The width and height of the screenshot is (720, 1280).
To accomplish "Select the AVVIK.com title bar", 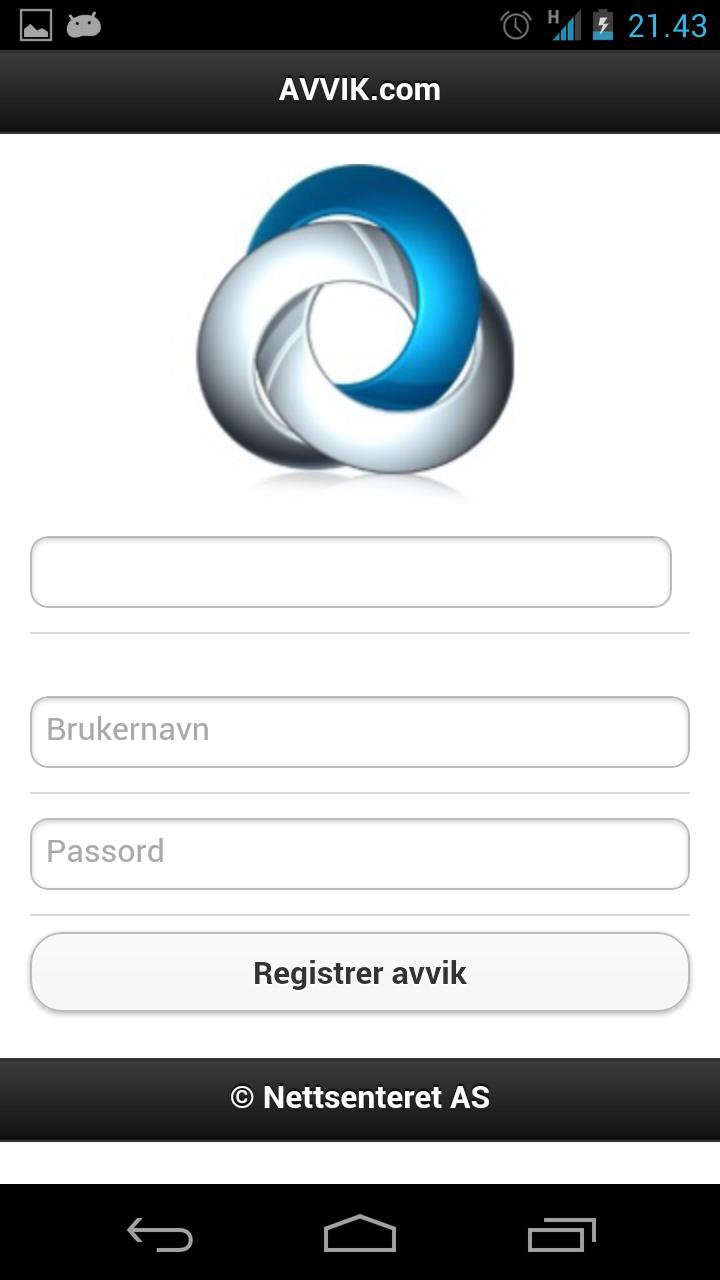I will coord(360,90).
